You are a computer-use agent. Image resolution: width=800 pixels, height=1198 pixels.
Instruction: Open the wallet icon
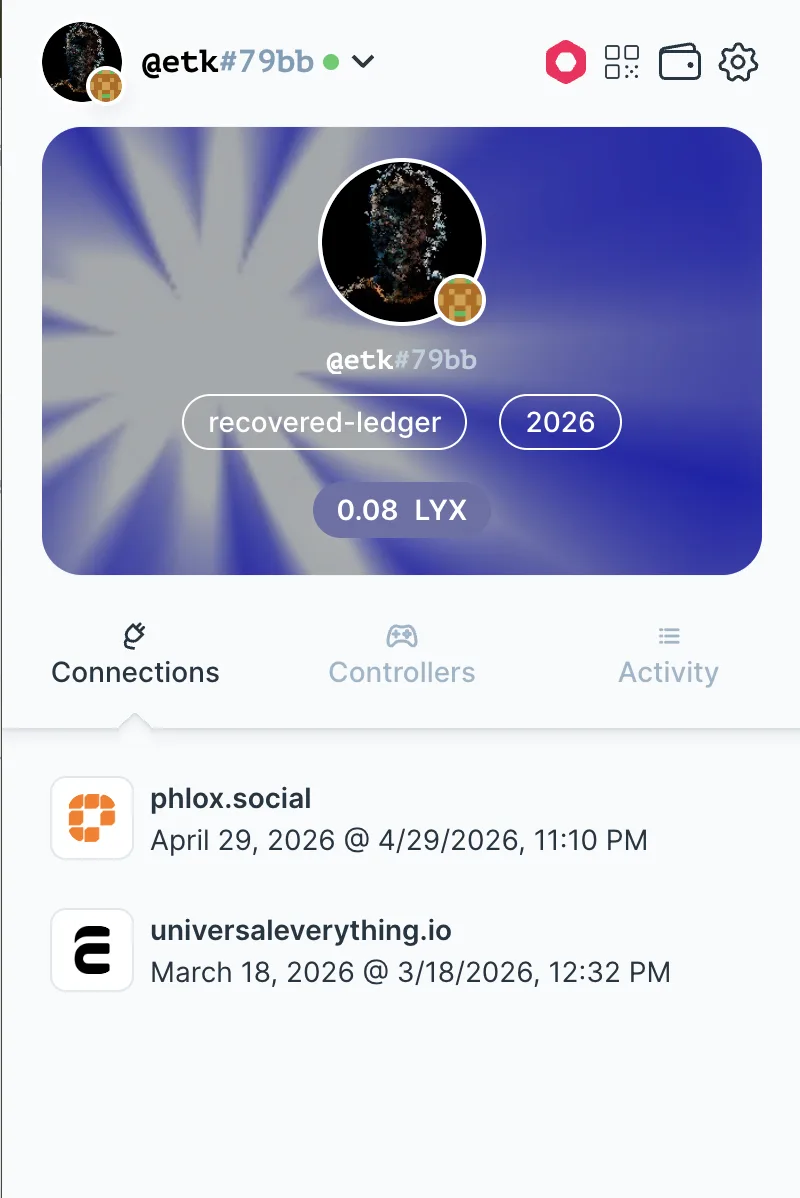(680, 62)
